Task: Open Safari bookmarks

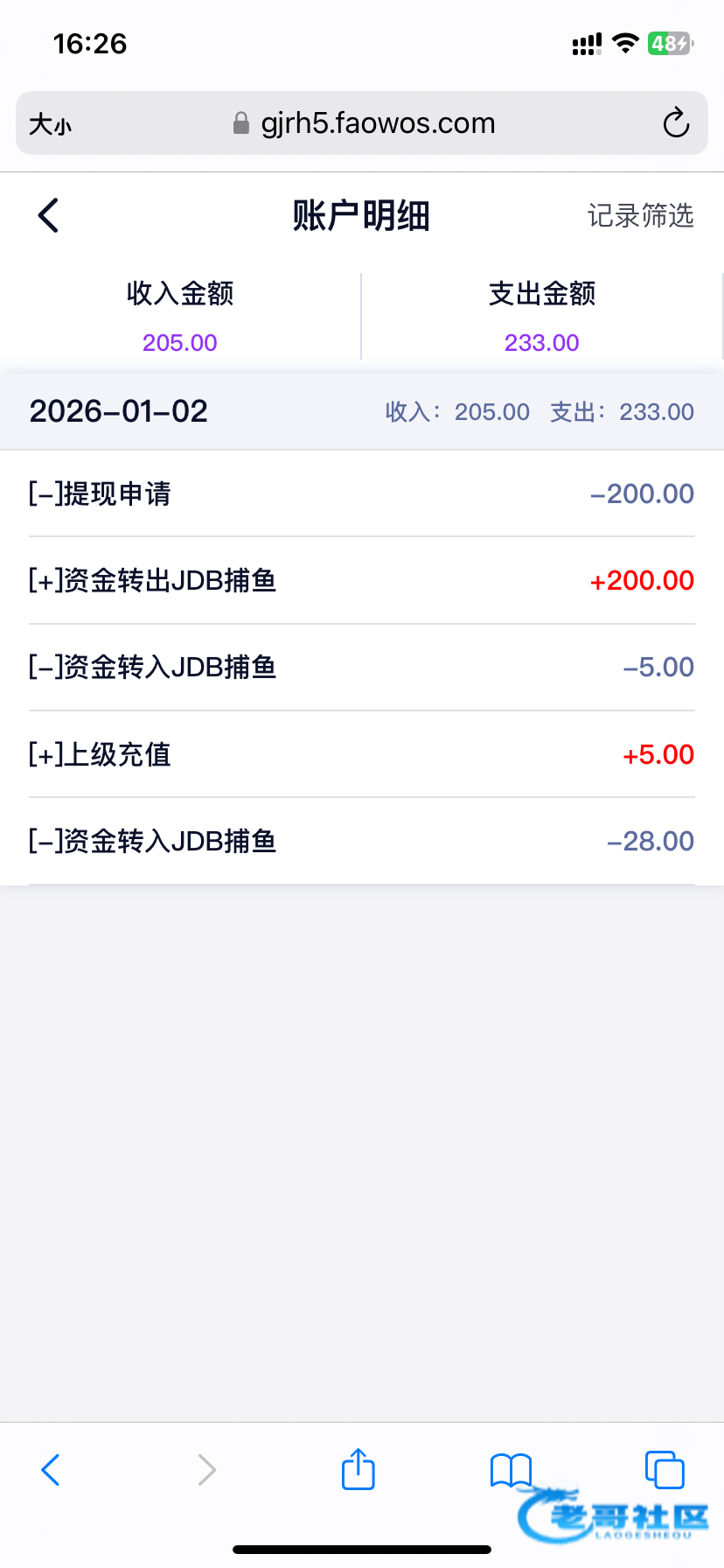Action: click(511, 1470)
